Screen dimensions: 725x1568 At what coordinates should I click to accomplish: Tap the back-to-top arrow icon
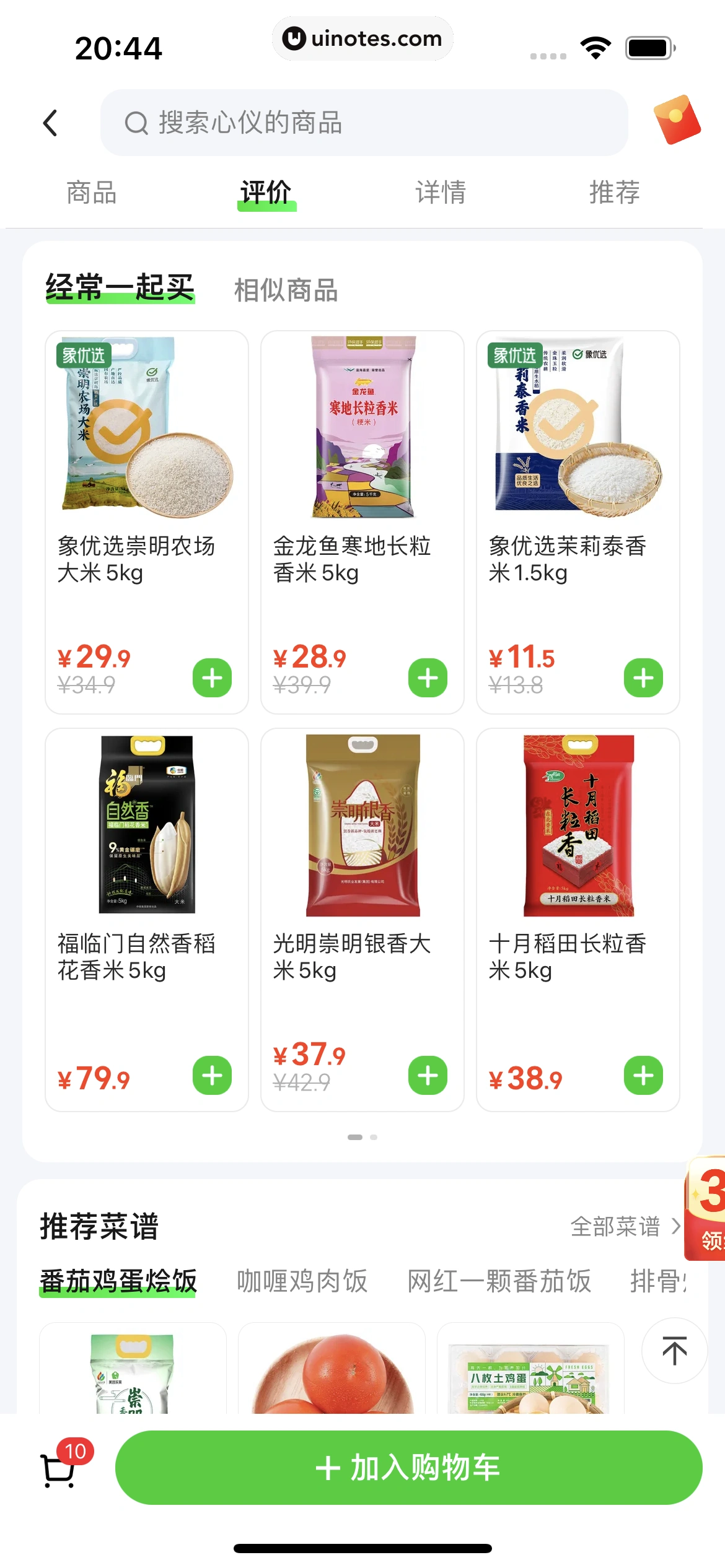click(x=674, y=1350)
